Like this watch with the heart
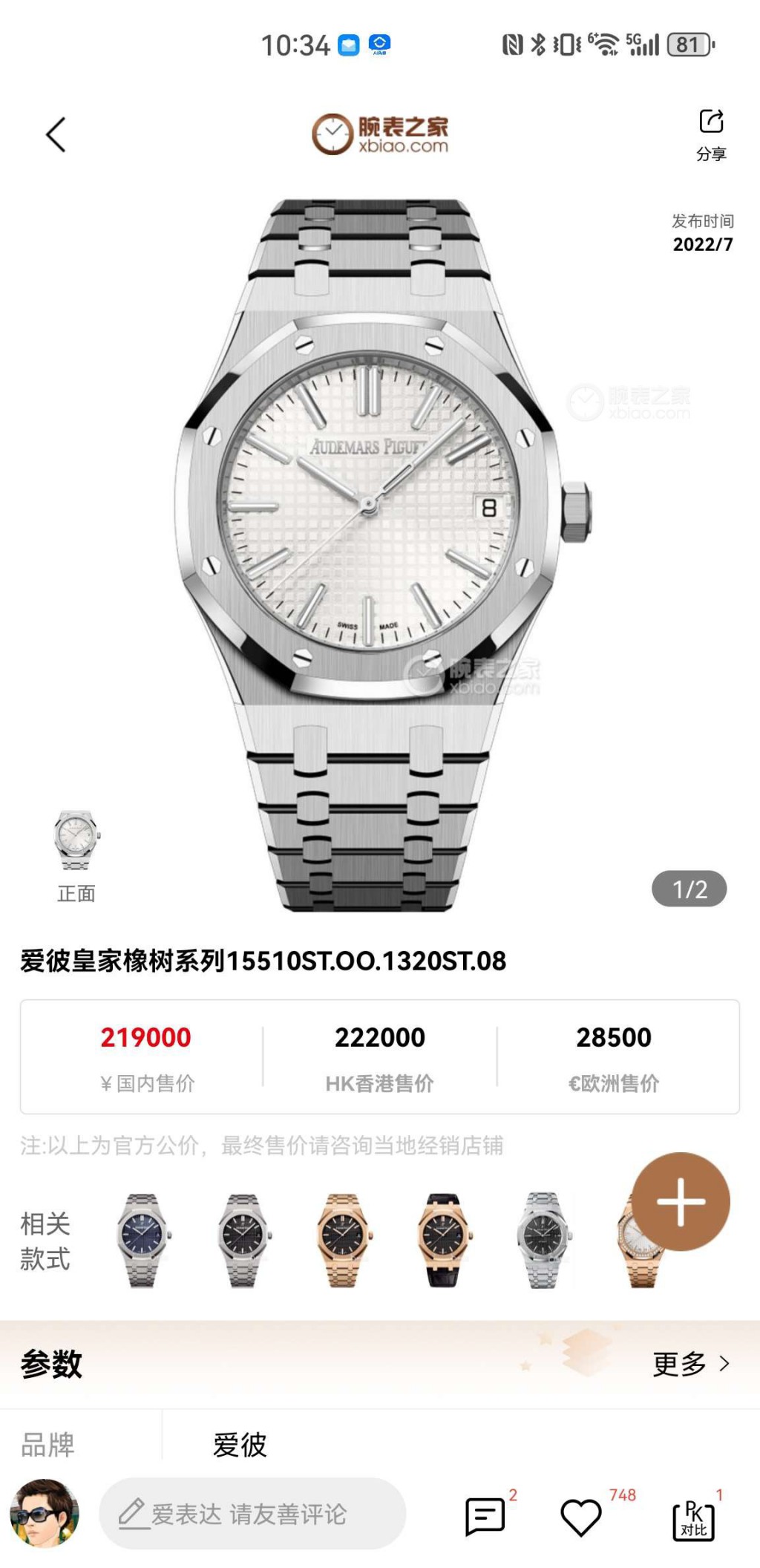Image resolution: width=760 pixels, height=1568 pixels. pos(580,1515)
